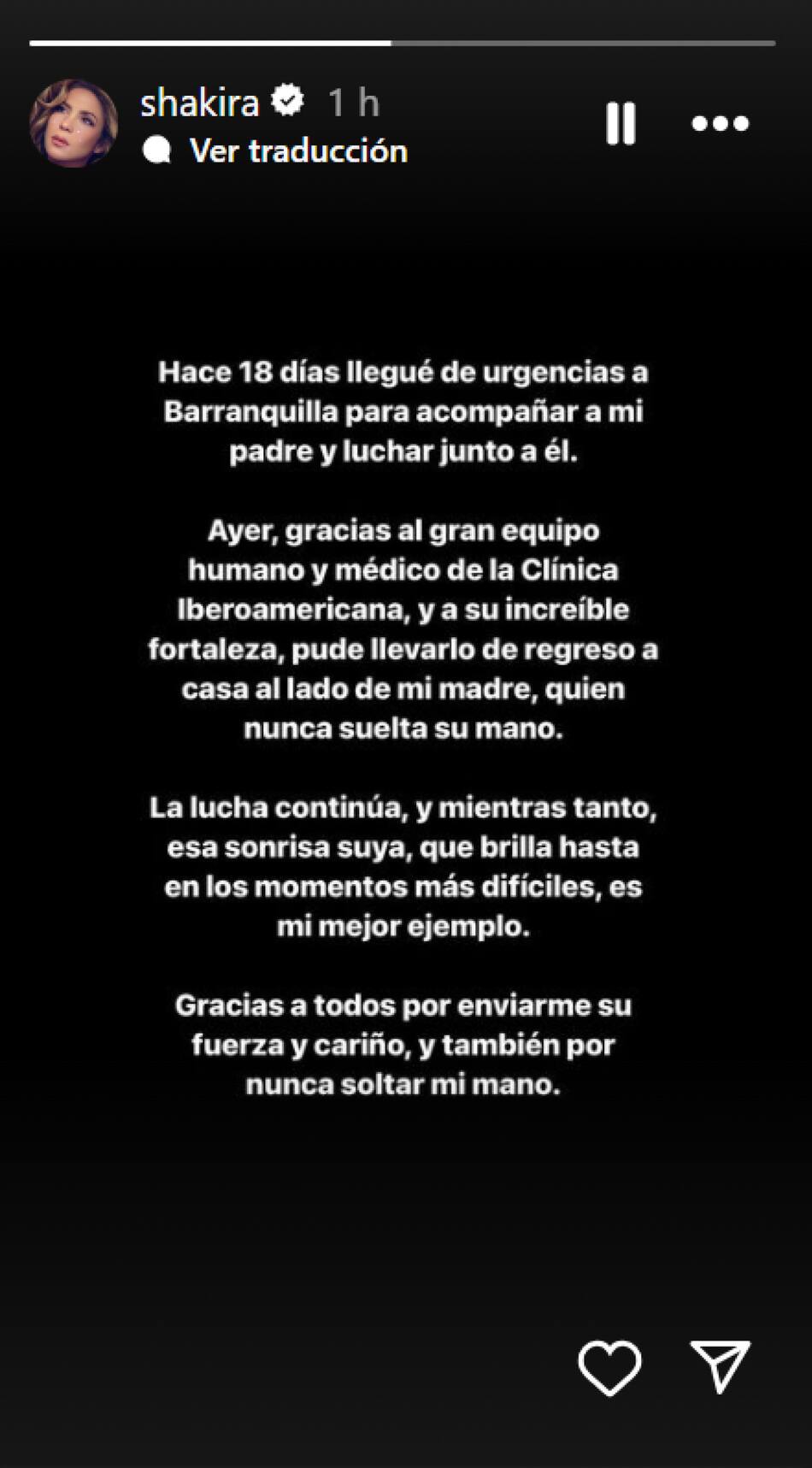Open the three-dot options menu
This screenshot has height=1468, width=812.
tap(720, 124)
